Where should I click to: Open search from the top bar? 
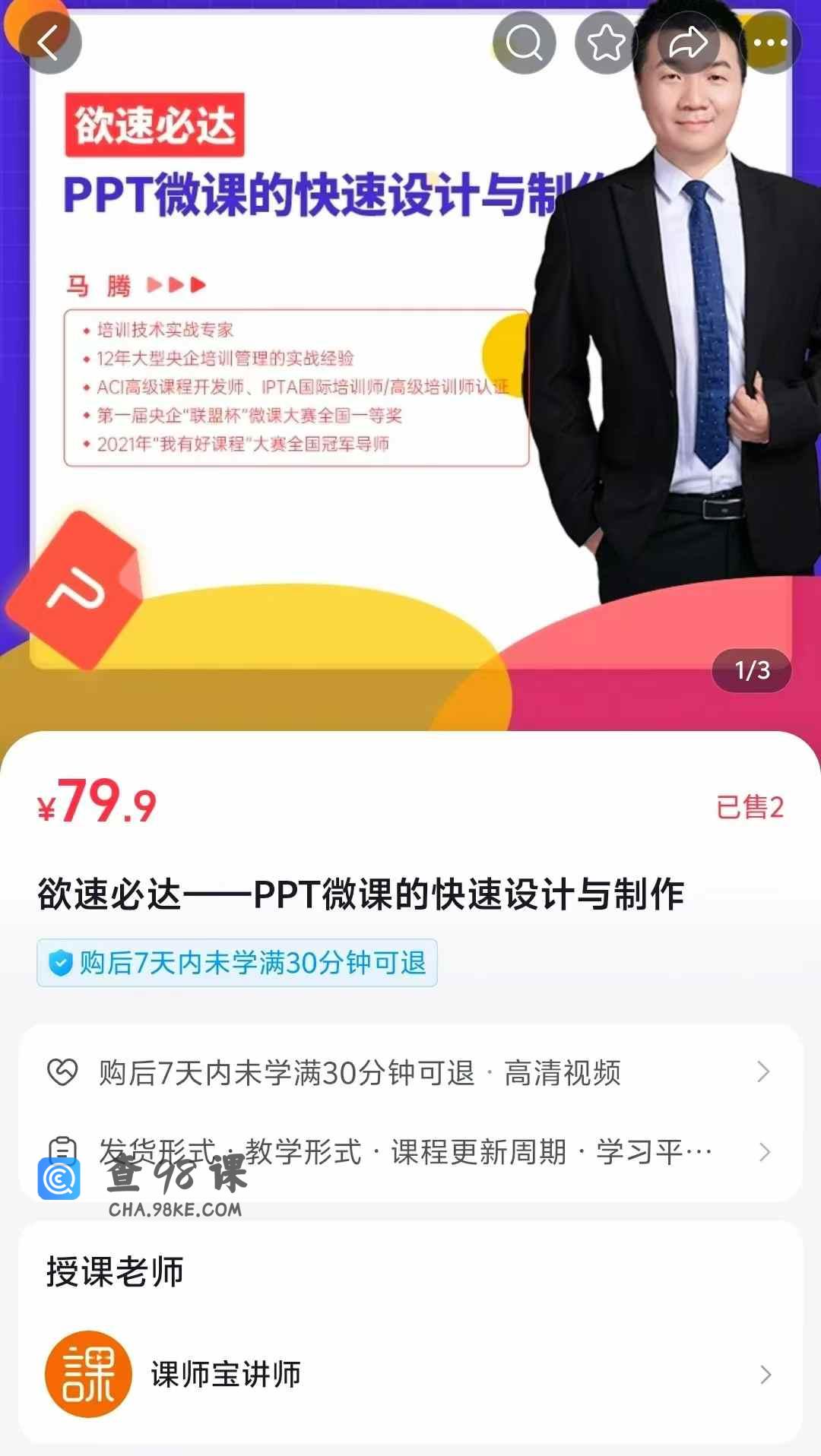coord(524,43)
